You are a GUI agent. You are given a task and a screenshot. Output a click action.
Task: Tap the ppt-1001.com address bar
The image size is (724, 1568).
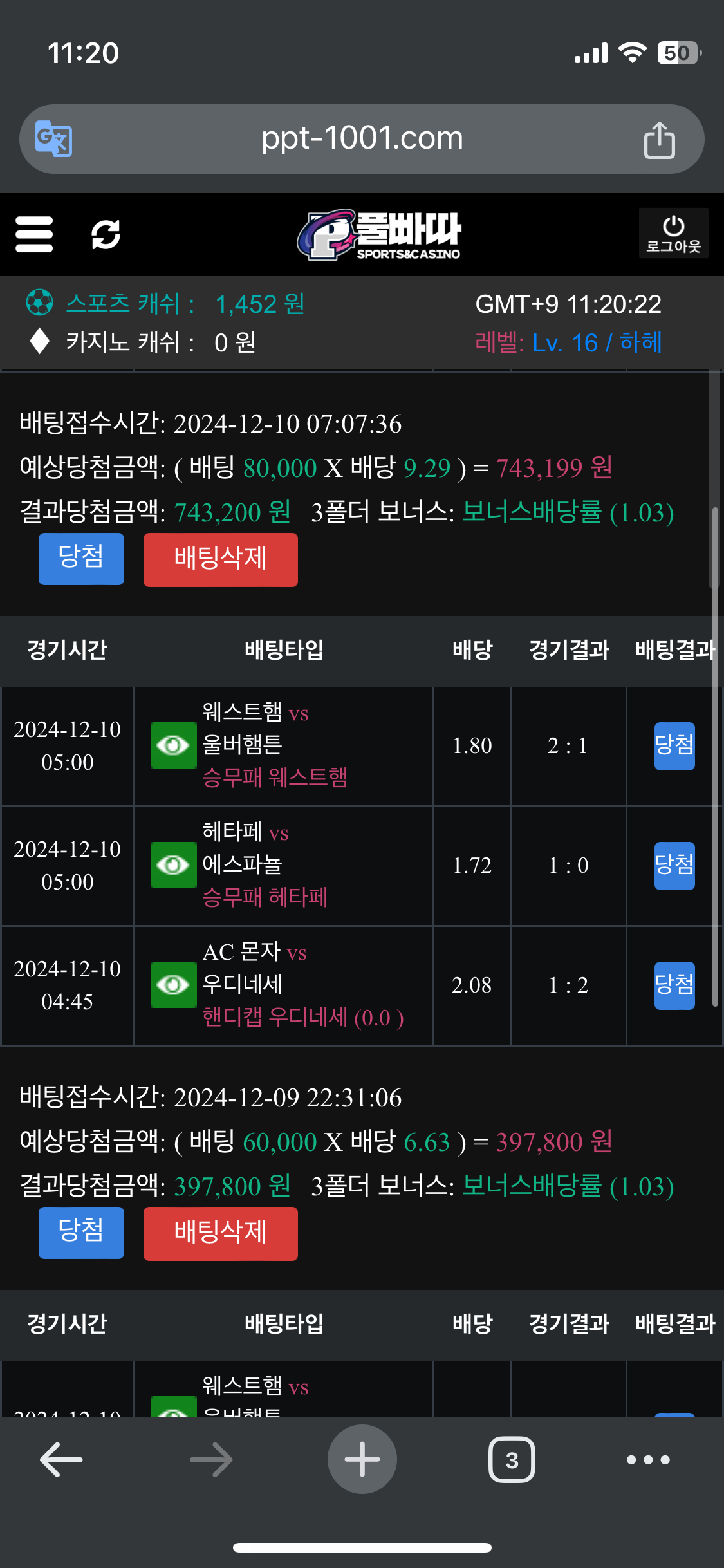(x=362, y=138)
